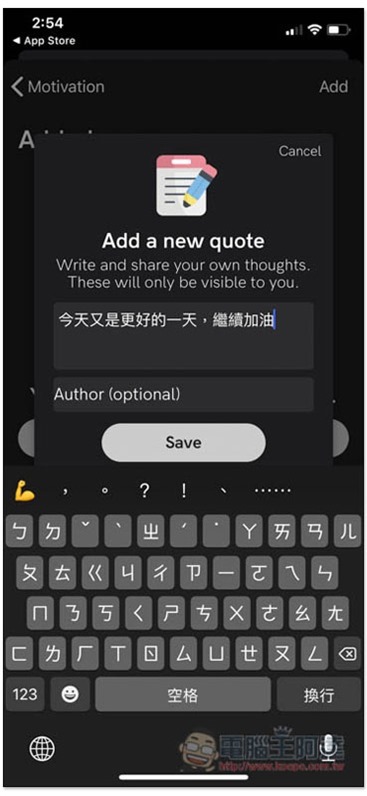Switch keyboard language with the globe

(42, 748)
